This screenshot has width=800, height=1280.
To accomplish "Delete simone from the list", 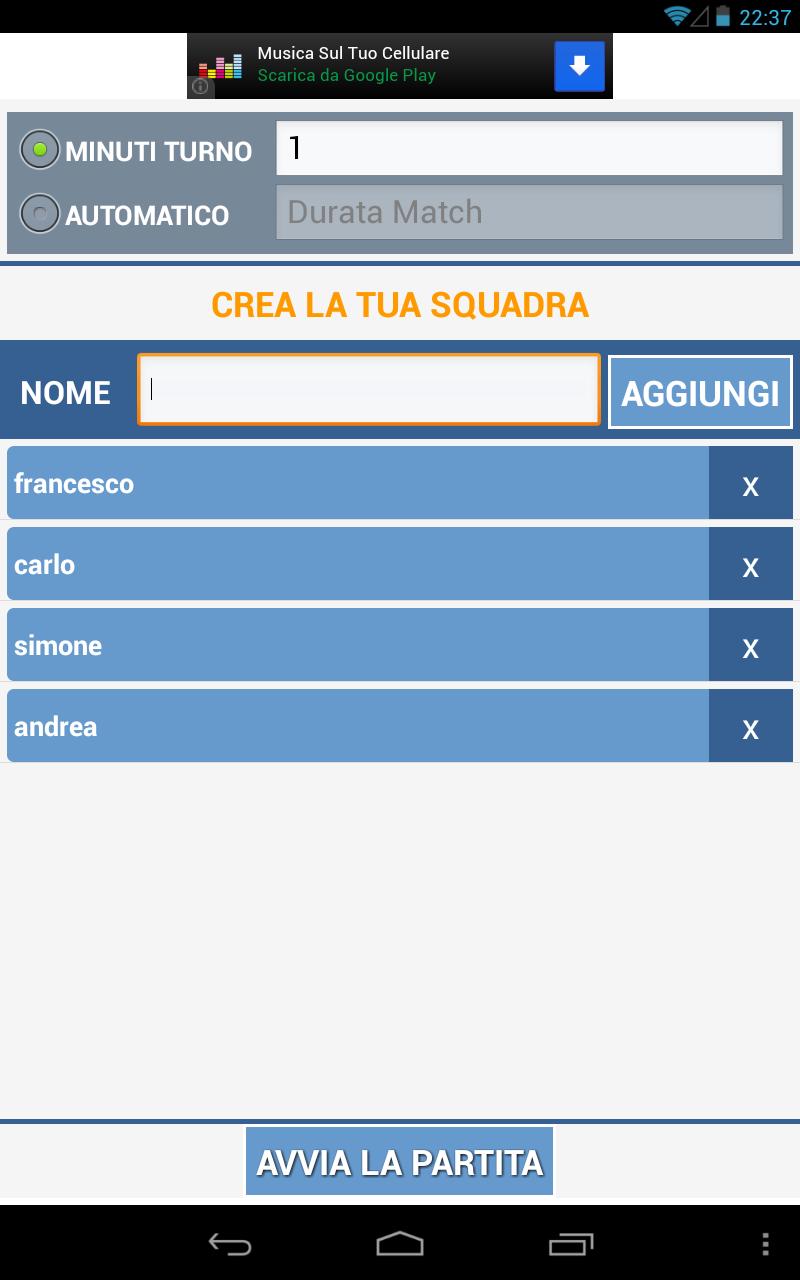I will pos(750,647).
